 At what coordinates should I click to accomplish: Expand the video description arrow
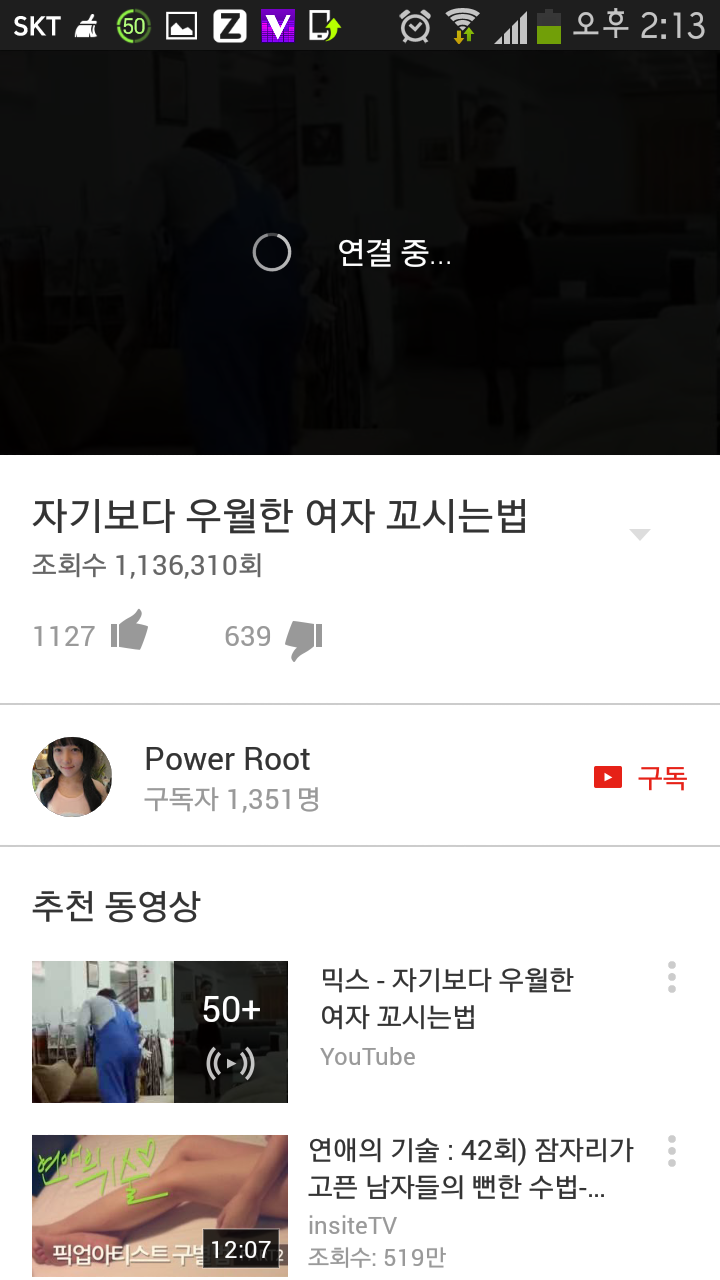pos(640,535)
